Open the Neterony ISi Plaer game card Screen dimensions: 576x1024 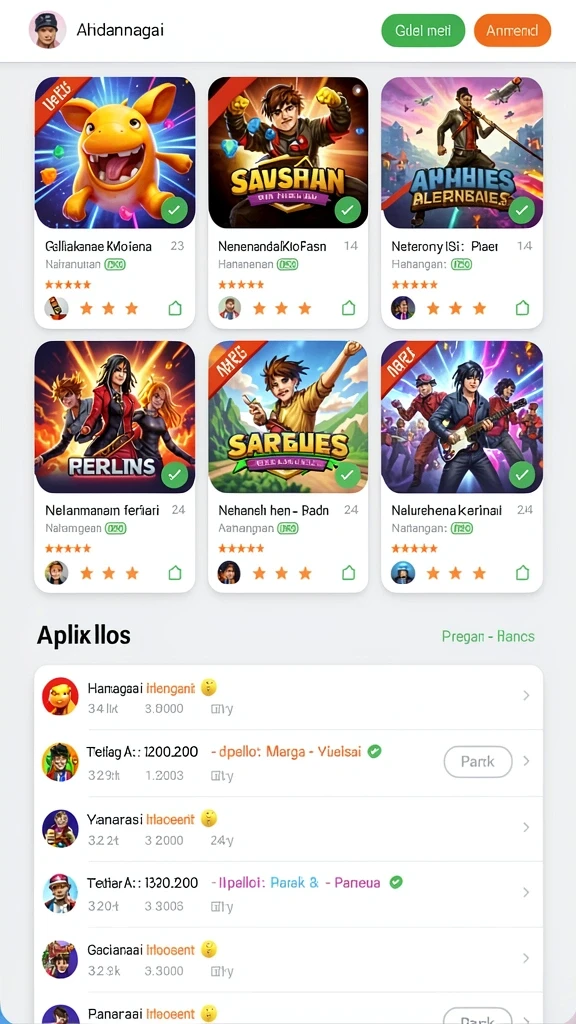click(x=462, y=202)
